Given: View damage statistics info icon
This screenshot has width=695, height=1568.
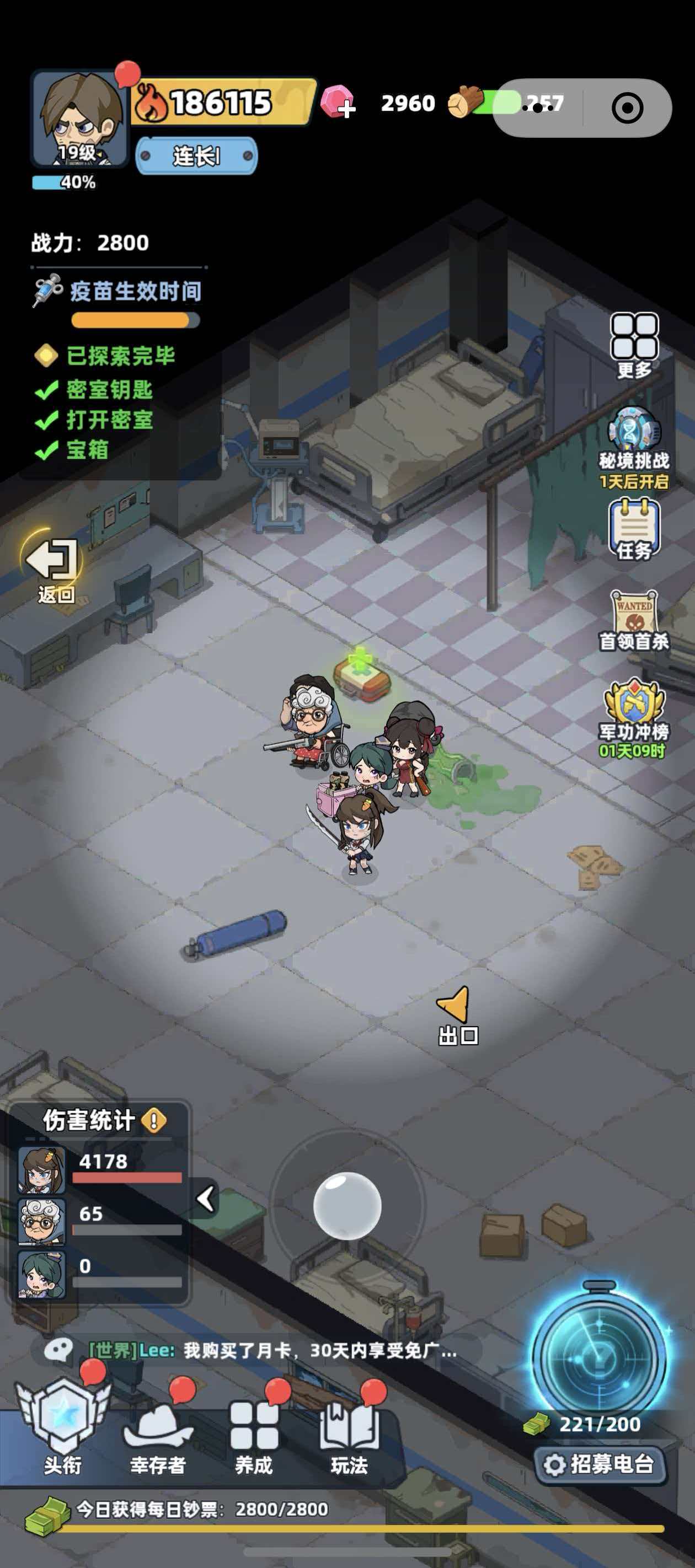Looking at the screenshot, I should click(x=154, y=1120).
